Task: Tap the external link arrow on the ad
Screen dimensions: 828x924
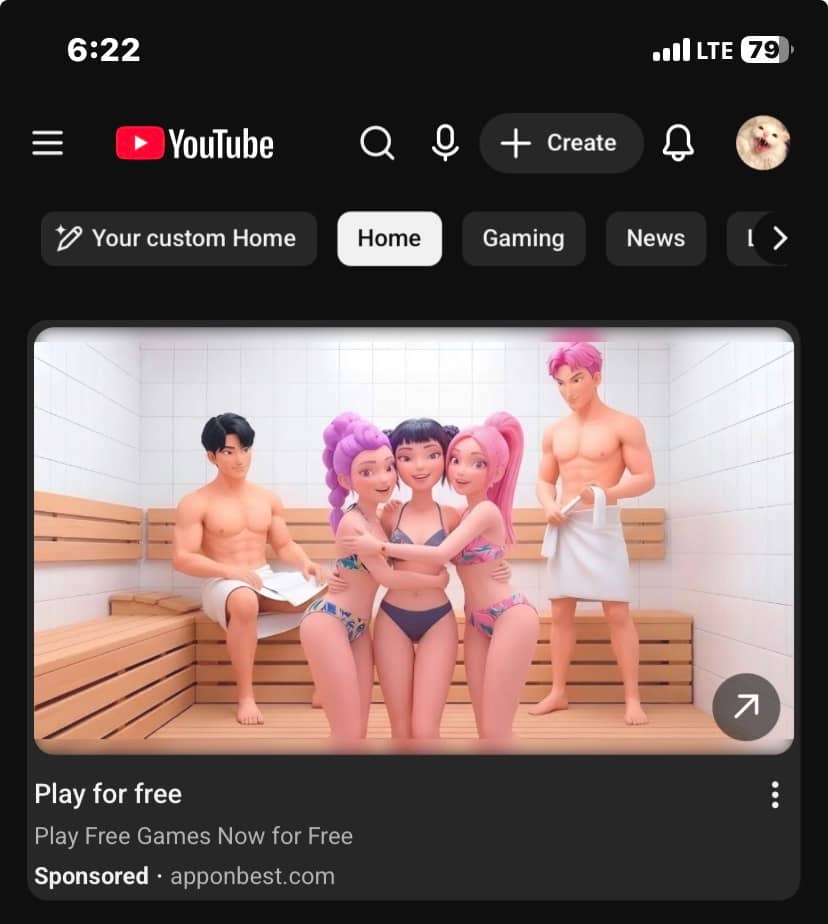Action: coord(746,707)
